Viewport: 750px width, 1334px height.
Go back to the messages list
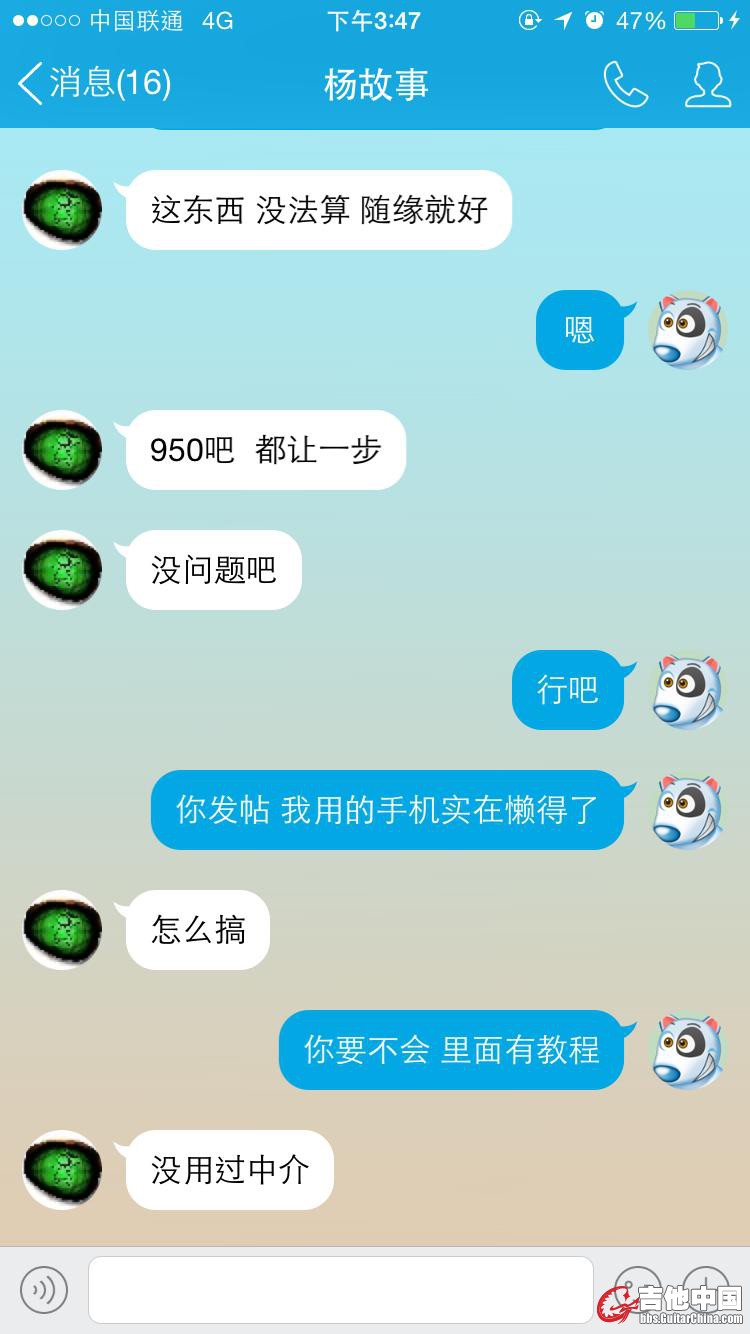94,83
